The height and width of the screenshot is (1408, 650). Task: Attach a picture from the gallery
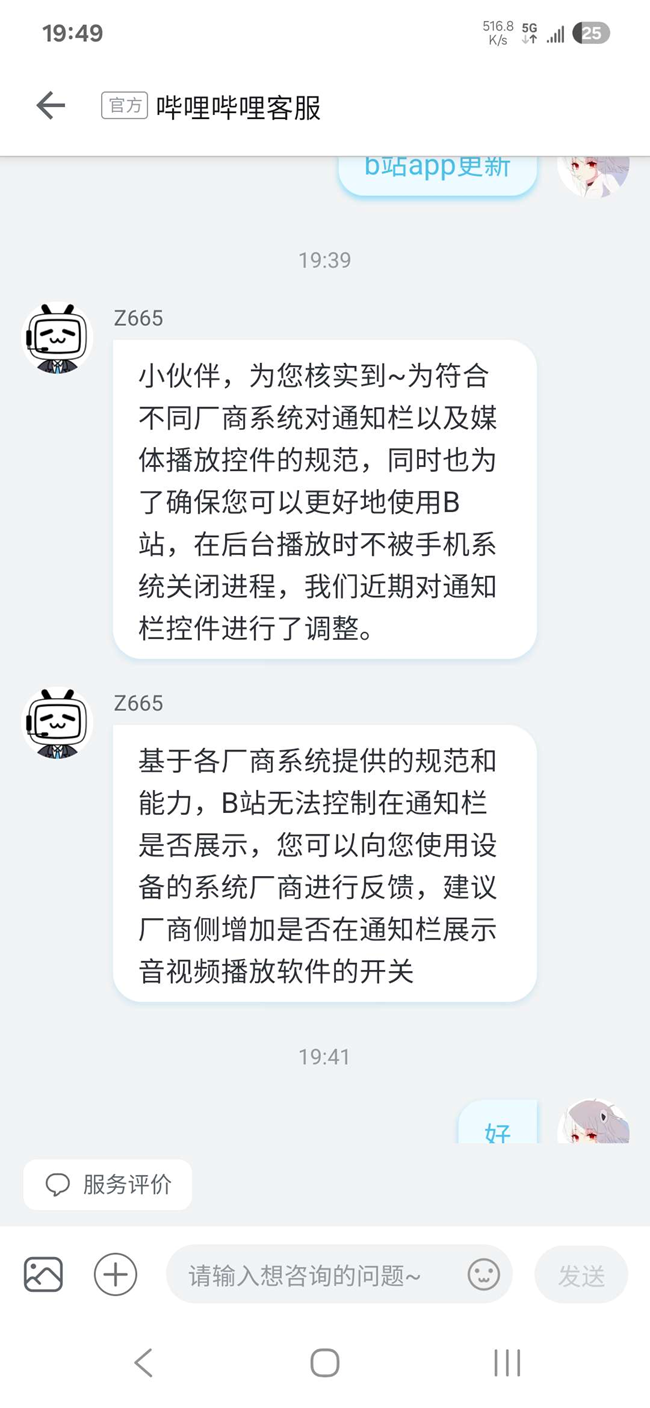(43, 1274)
